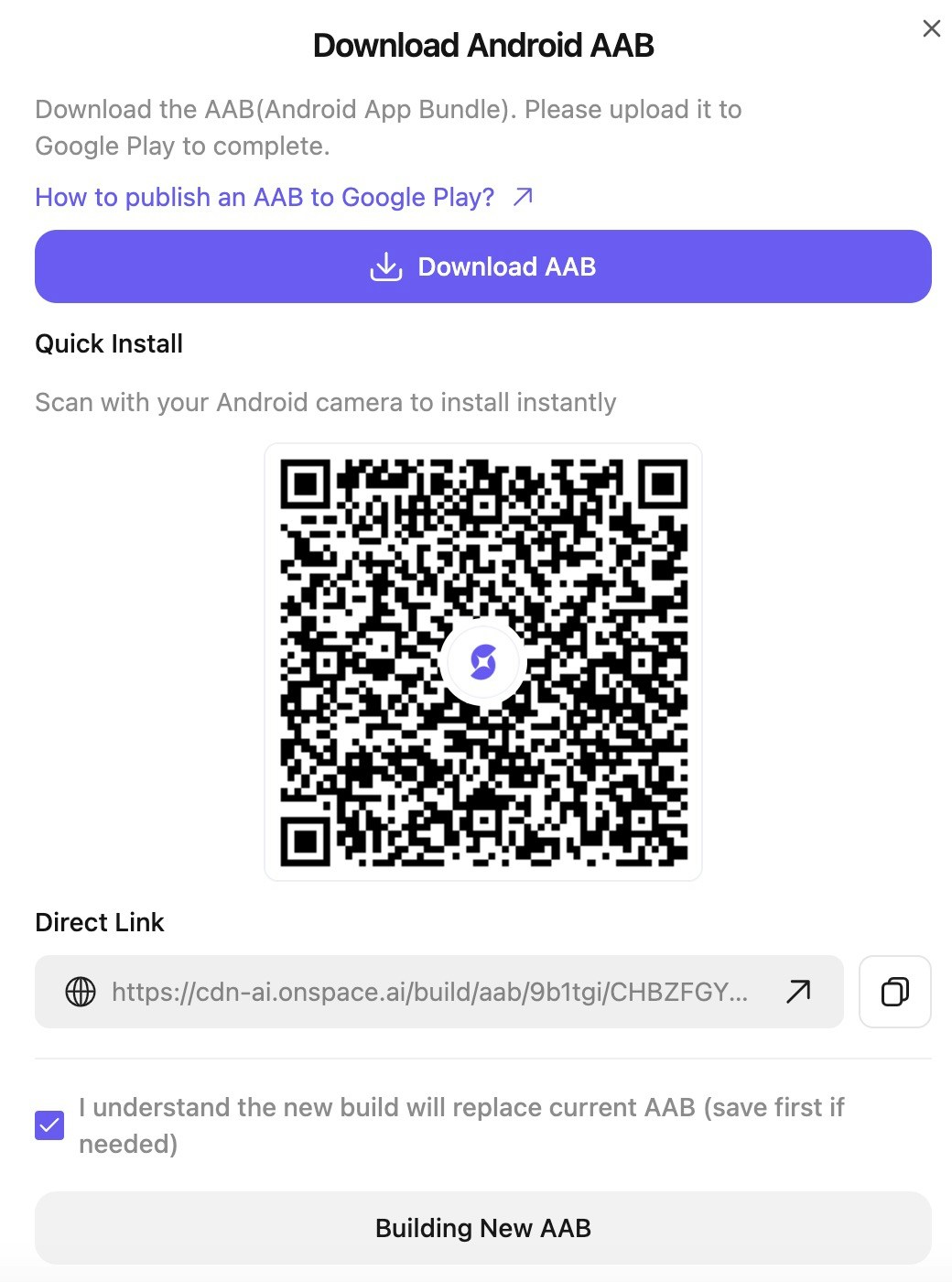Tap the Download AAB button

click(x=482, y=266)
